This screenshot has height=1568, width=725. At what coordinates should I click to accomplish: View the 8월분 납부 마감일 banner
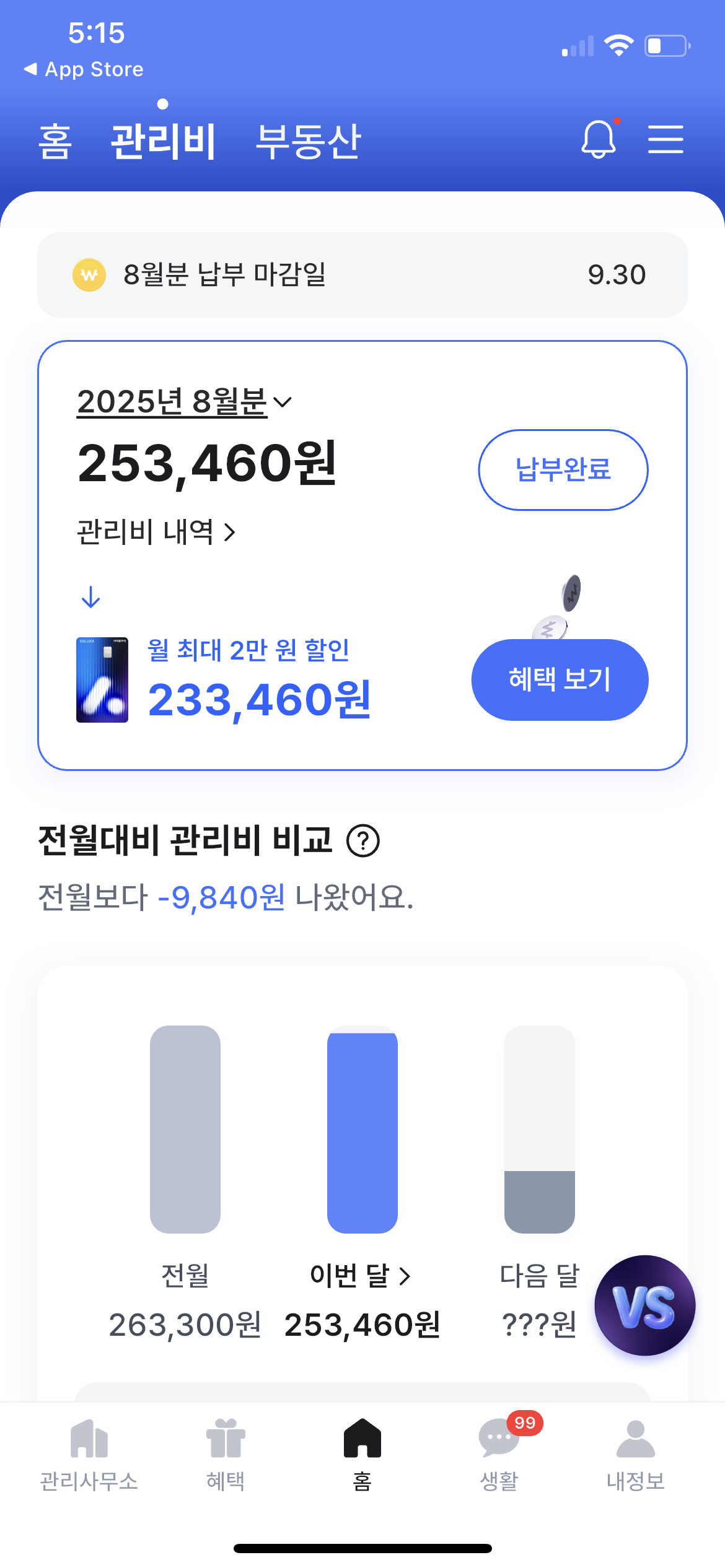[362, 275]
